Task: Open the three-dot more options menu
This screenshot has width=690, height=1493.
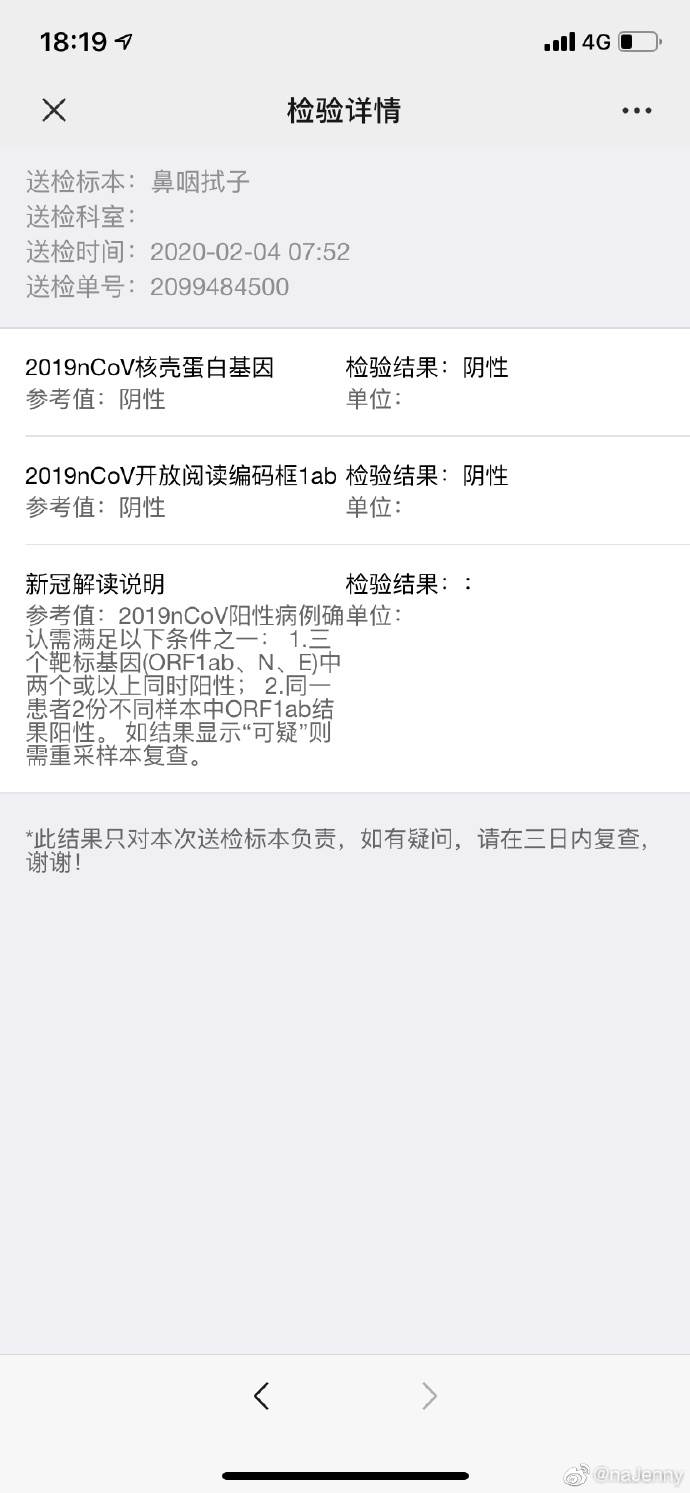Action: [637, 110]
